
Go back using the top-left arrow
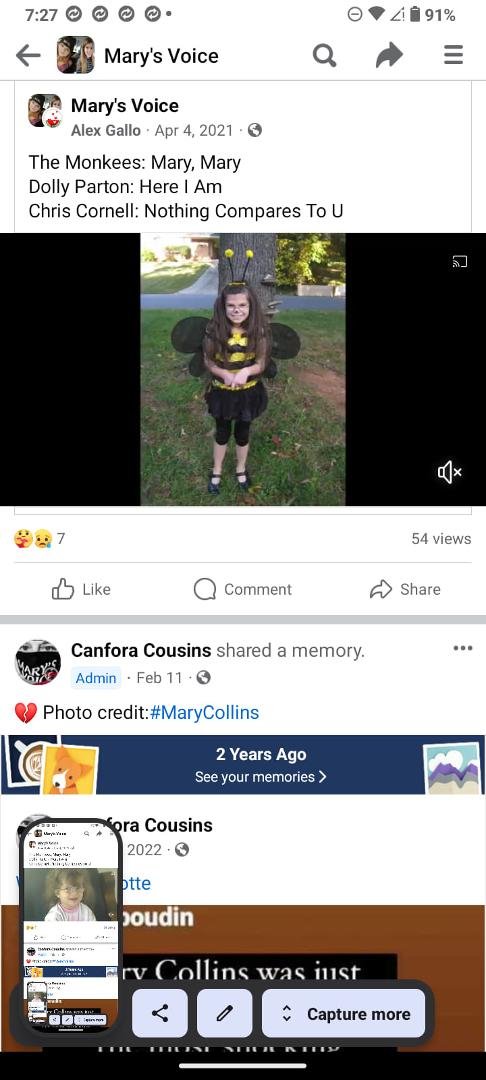pos(28,56)
